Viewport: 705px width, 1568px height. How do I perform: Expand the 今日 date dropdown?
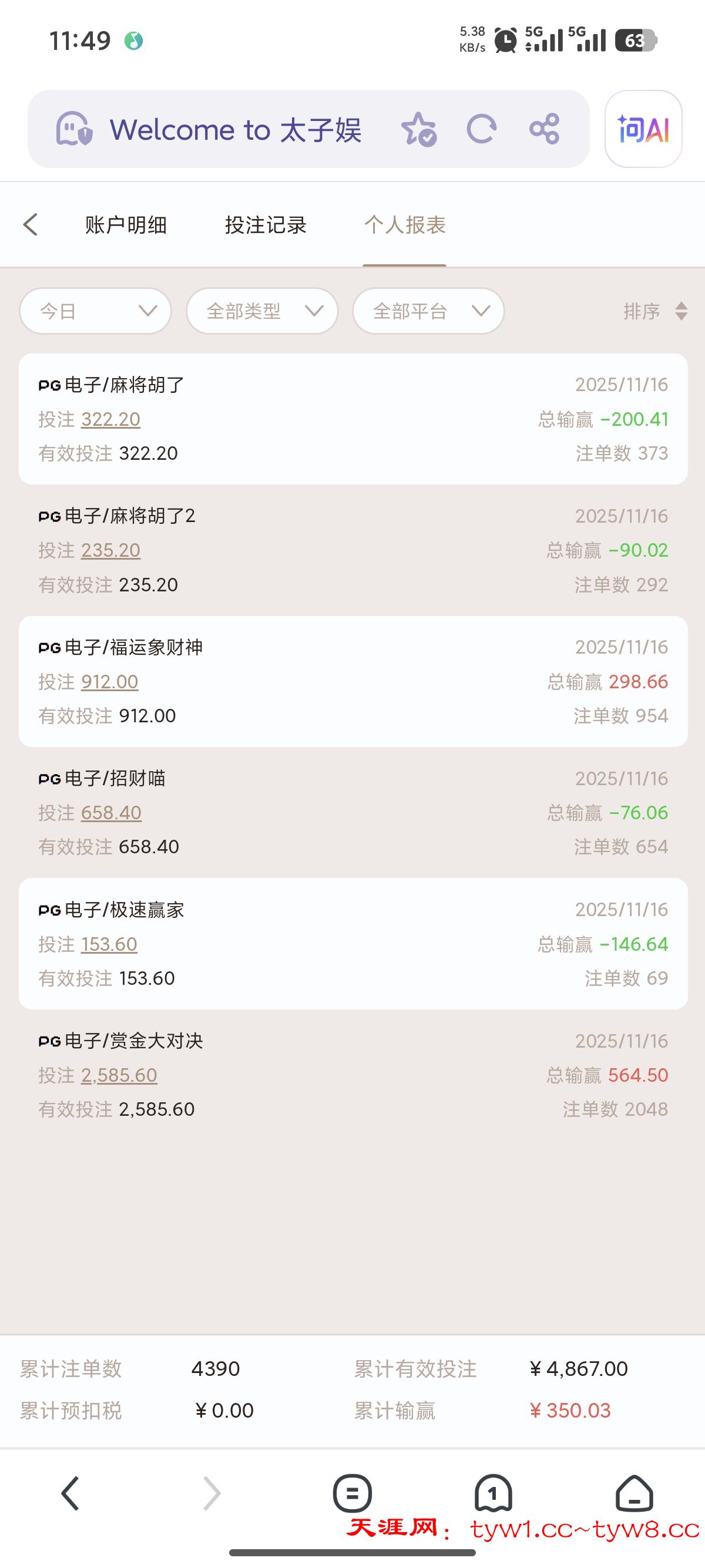(96, 311)
